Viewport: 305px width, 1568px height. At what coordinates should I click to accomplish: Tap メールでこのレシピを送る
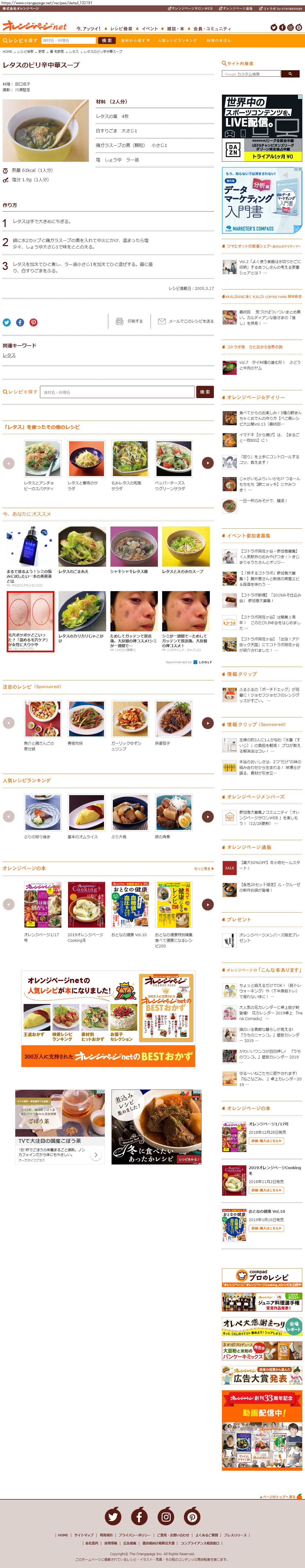click(x=186, y=321)
